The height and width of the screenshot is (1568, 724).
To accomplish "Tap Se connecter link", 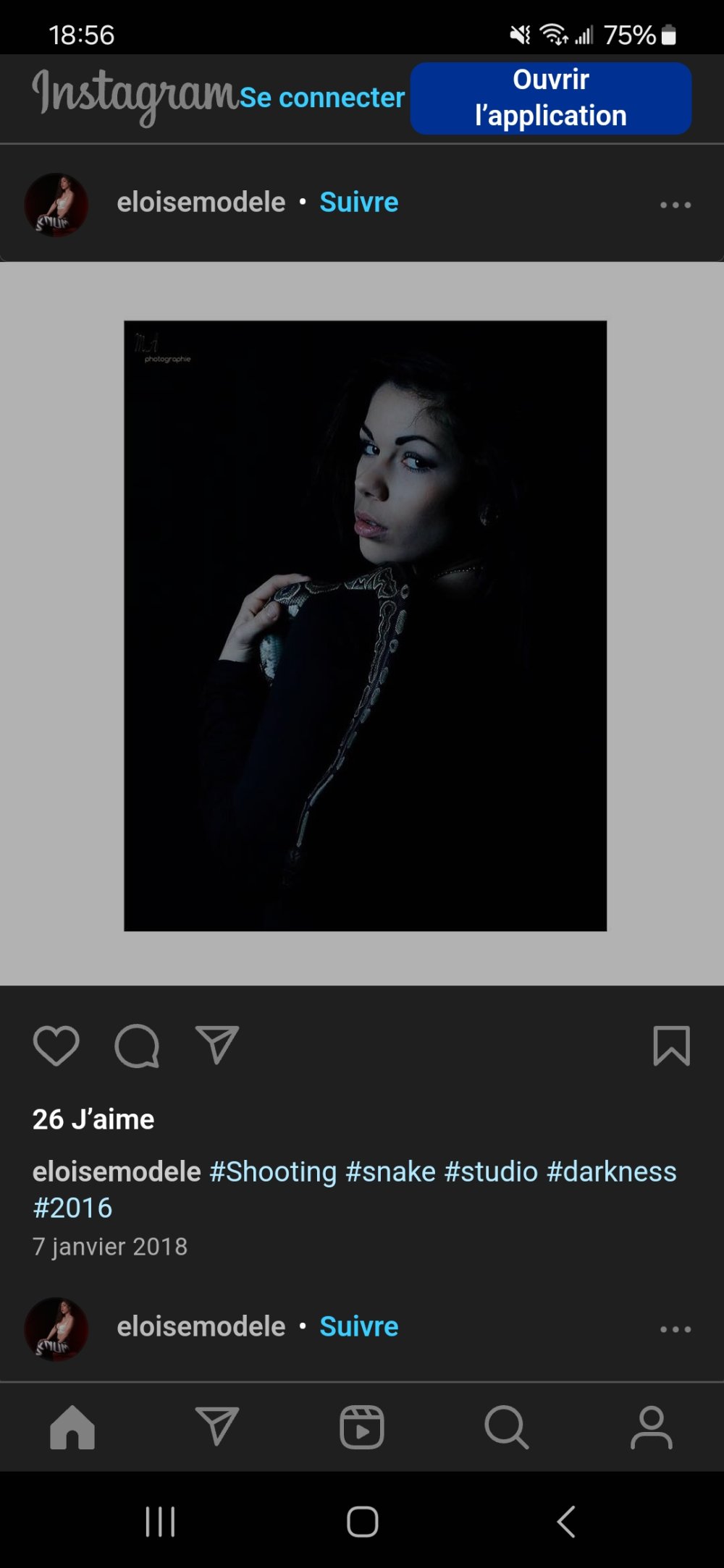I will click(321, 98).
